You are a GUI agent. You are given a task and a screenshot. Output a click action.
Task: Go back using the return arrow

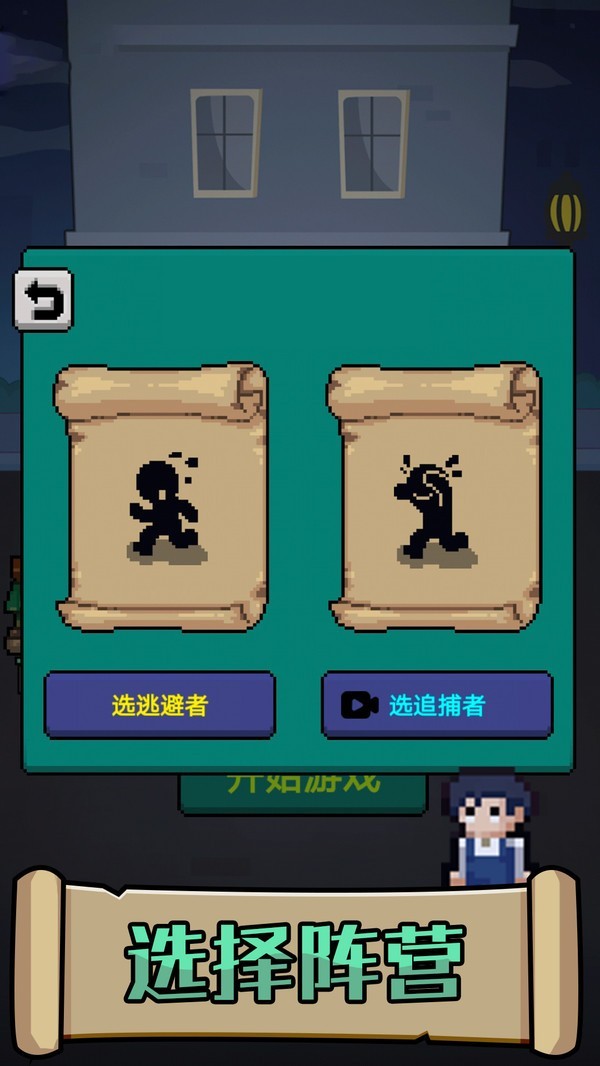[x=42, y=299]
